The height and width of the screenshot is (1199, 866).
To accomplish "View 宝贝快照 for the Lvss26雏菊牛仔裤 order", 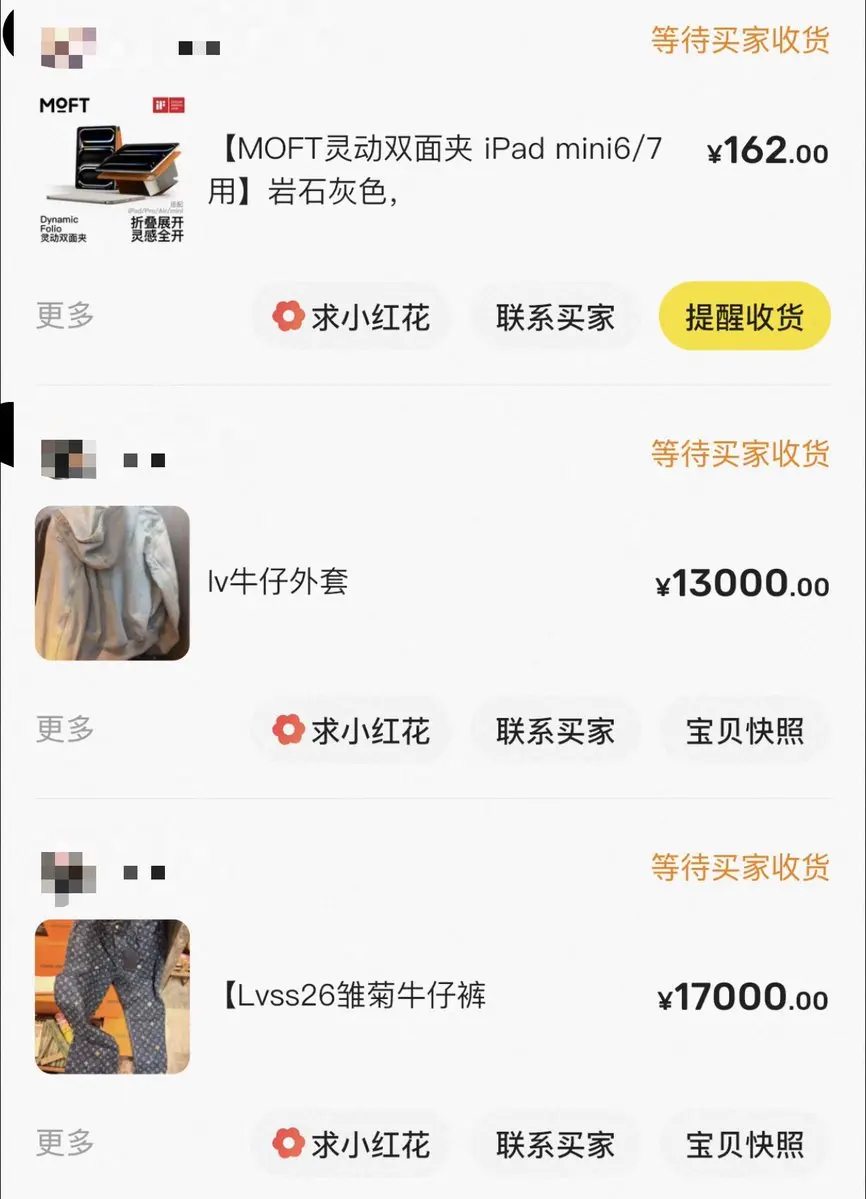I will click(x=744, y=1144).
